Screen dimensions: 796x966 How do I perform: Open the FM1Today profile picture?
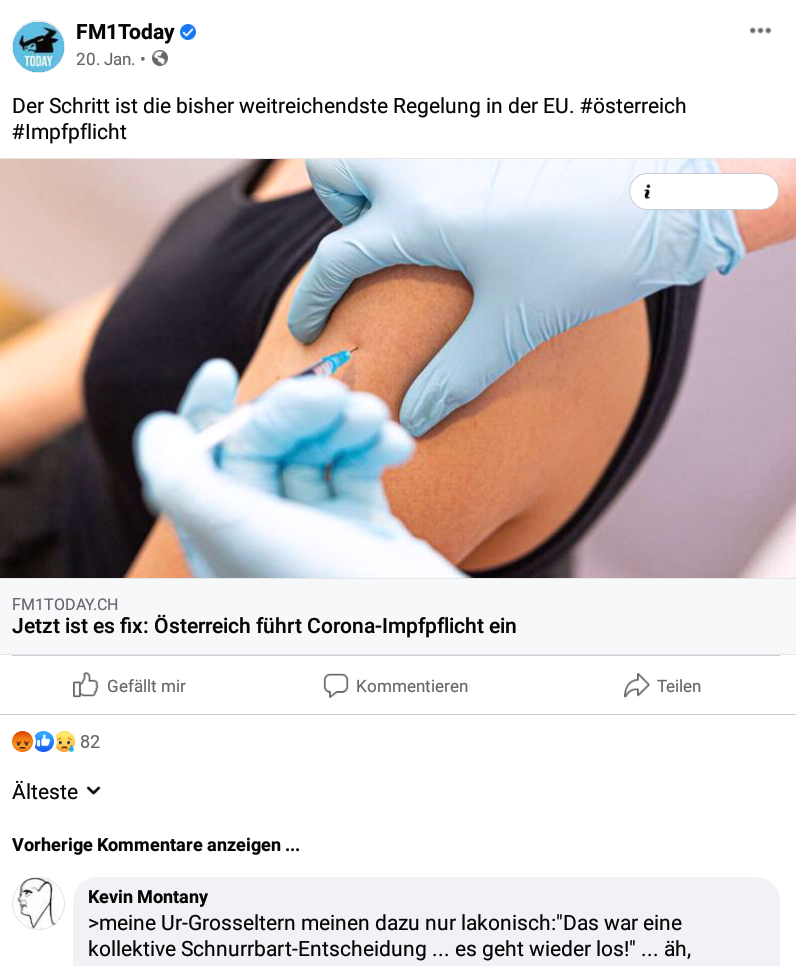[38, 46]
